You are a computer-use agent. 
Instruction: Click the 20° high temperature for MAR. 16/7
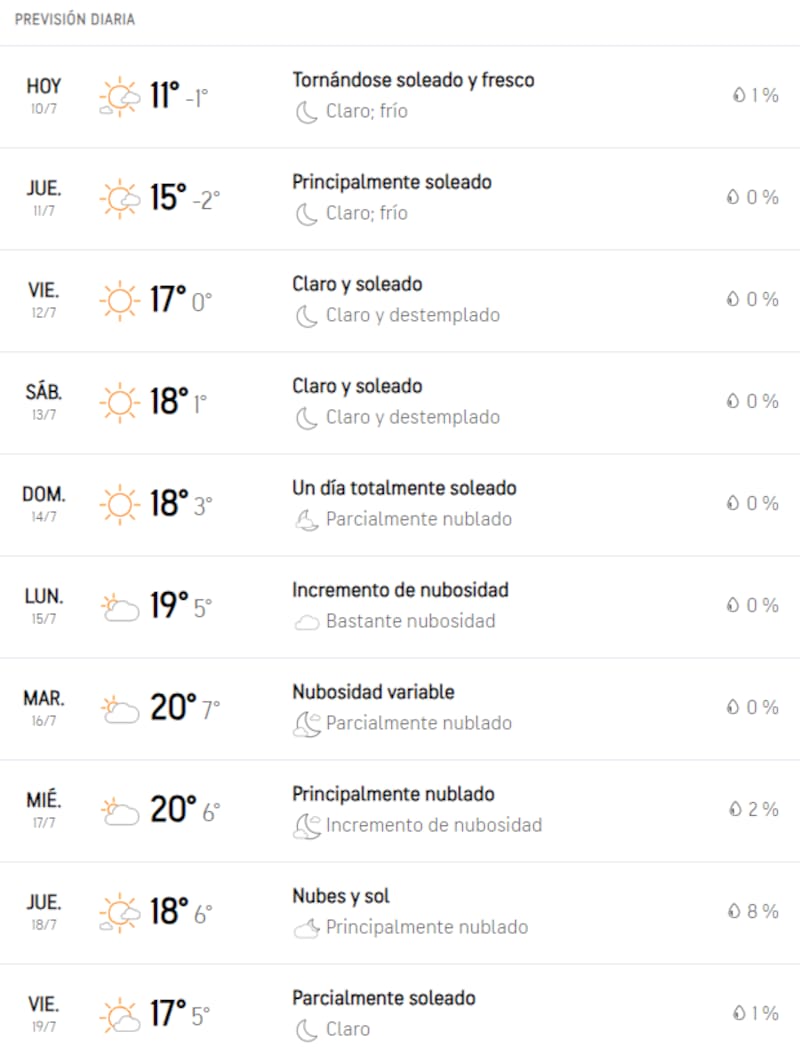pyautogui.click(x=175, y=707)
